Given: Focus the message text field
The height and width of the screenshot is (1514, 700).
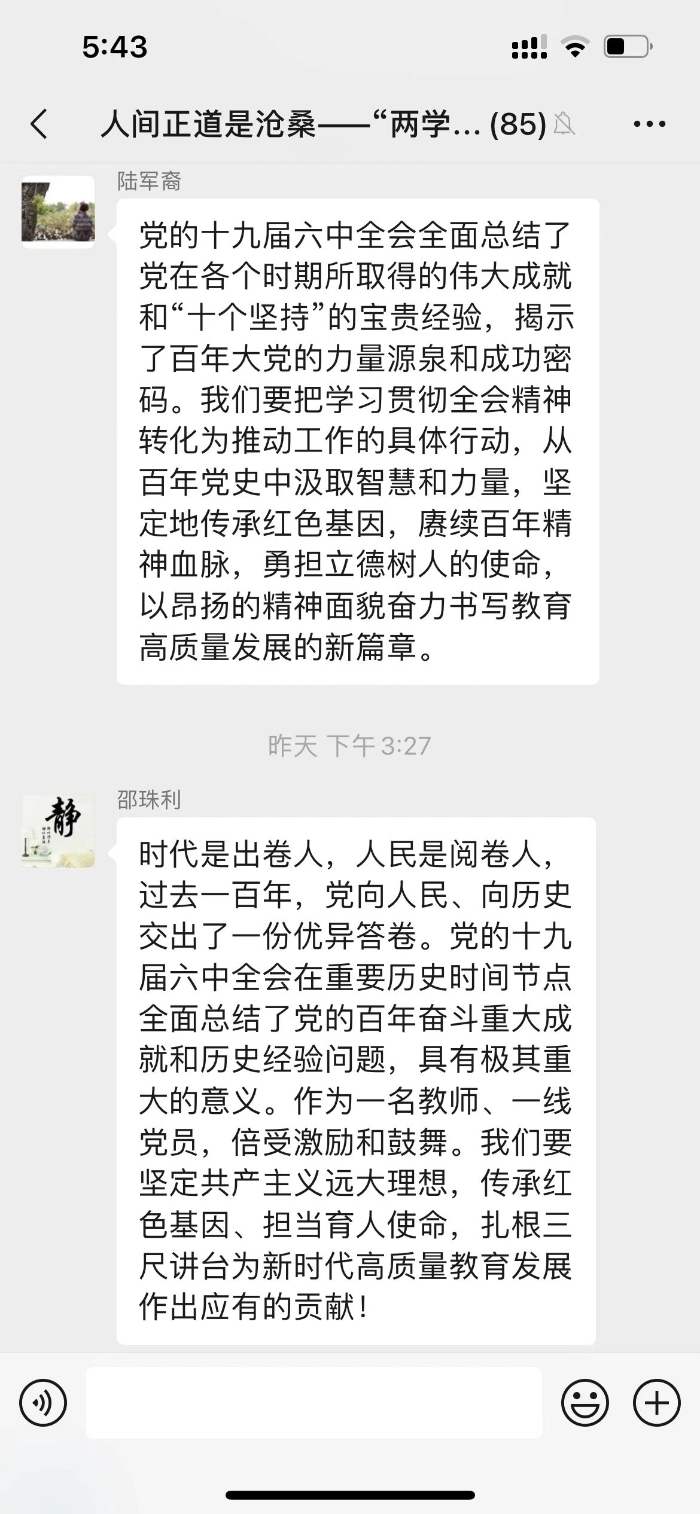Looking at the screenshot, I should pos(313,1403).
